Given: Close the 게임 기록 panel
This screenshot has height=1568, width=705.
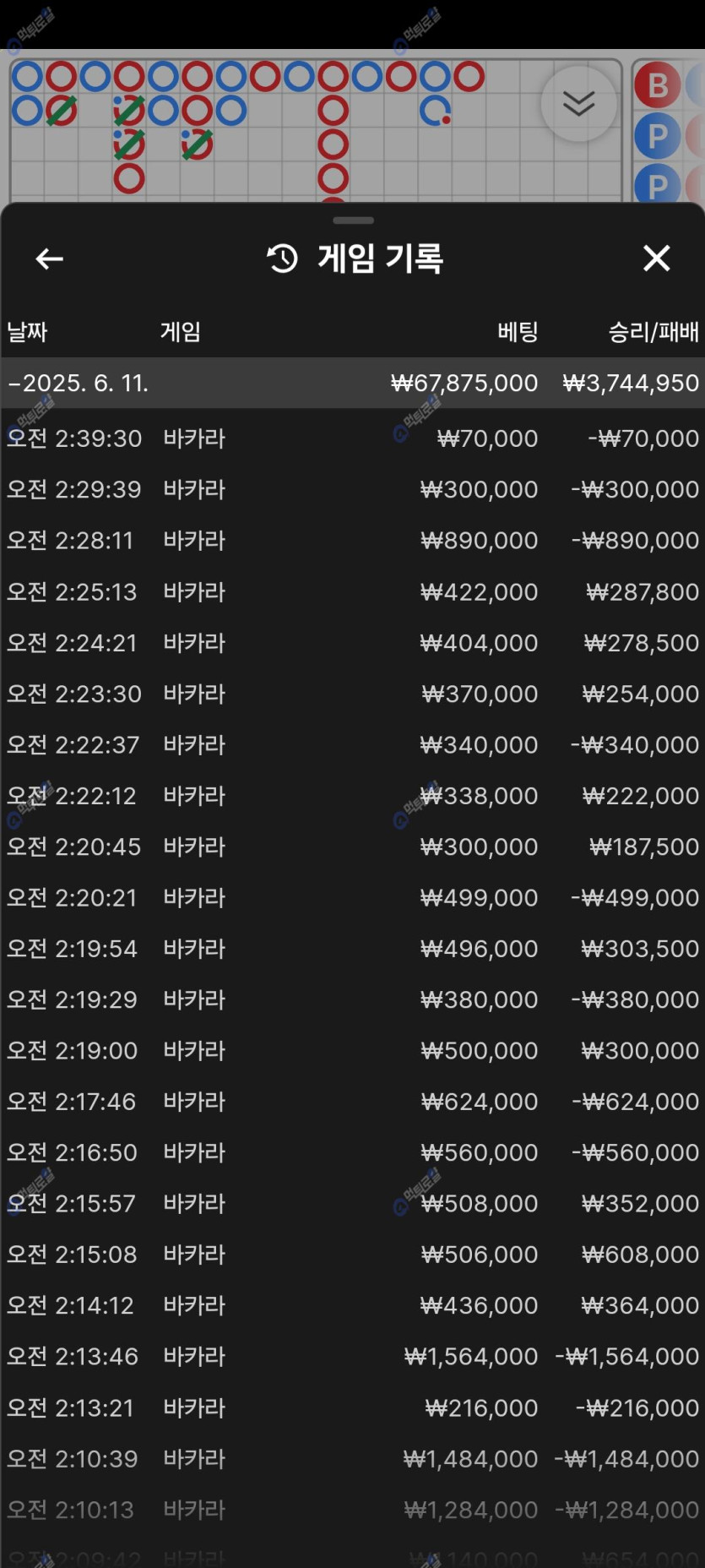Looking at the screenshot, I should pos(656,259).
